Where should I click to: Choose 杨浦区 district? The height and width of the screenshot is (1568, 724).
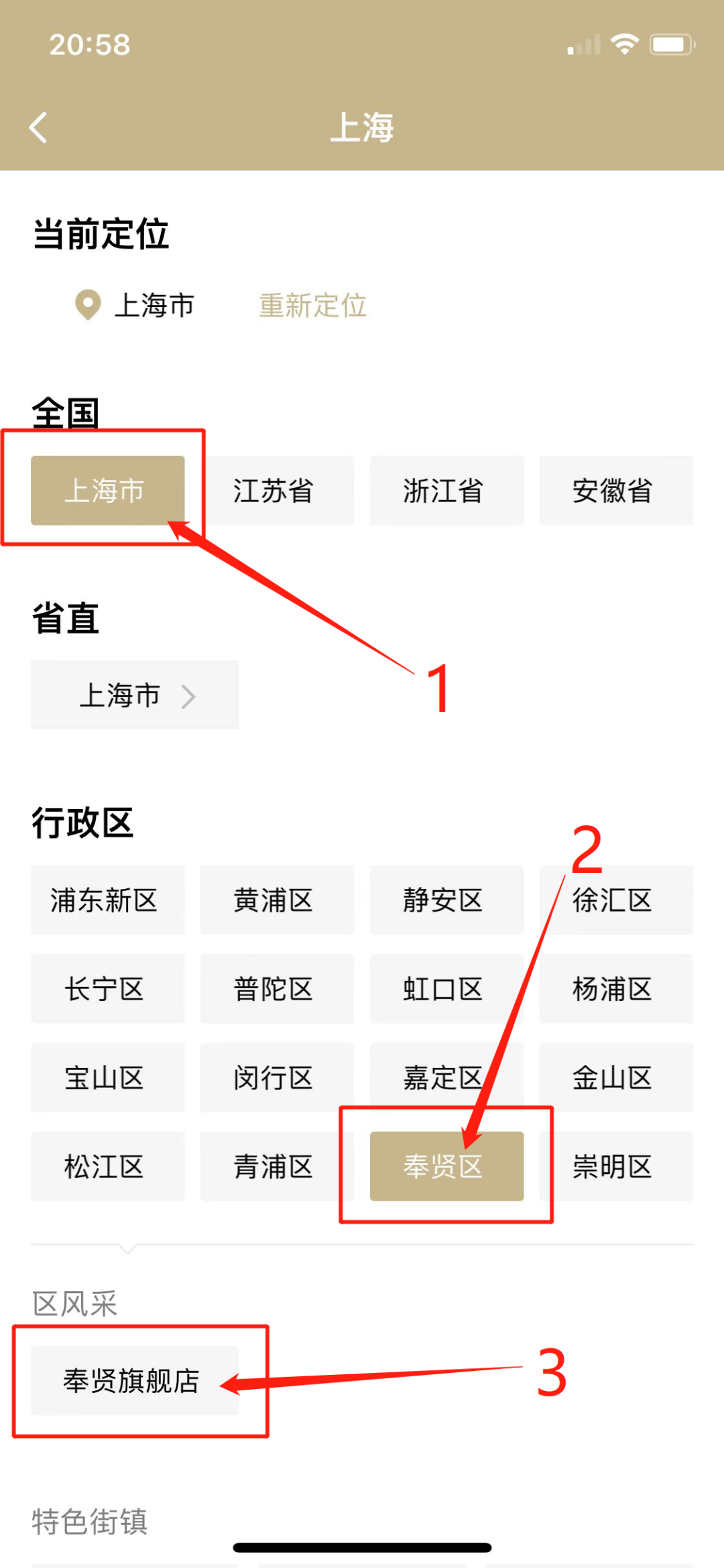pos(615,989)
